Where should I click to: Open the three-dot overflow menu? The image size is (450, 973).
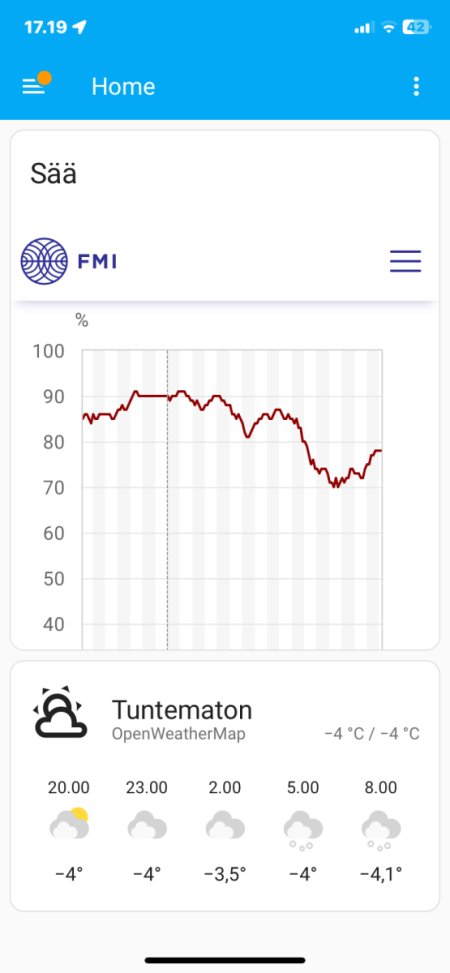[416, 86]
